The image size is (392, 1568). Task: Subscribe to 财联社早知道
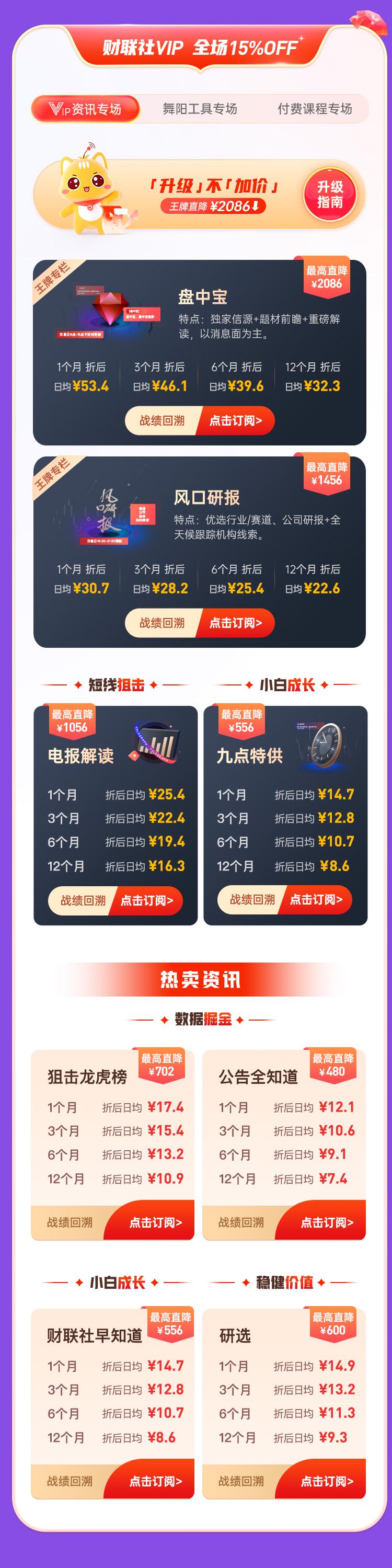[x=155, y=1481]
